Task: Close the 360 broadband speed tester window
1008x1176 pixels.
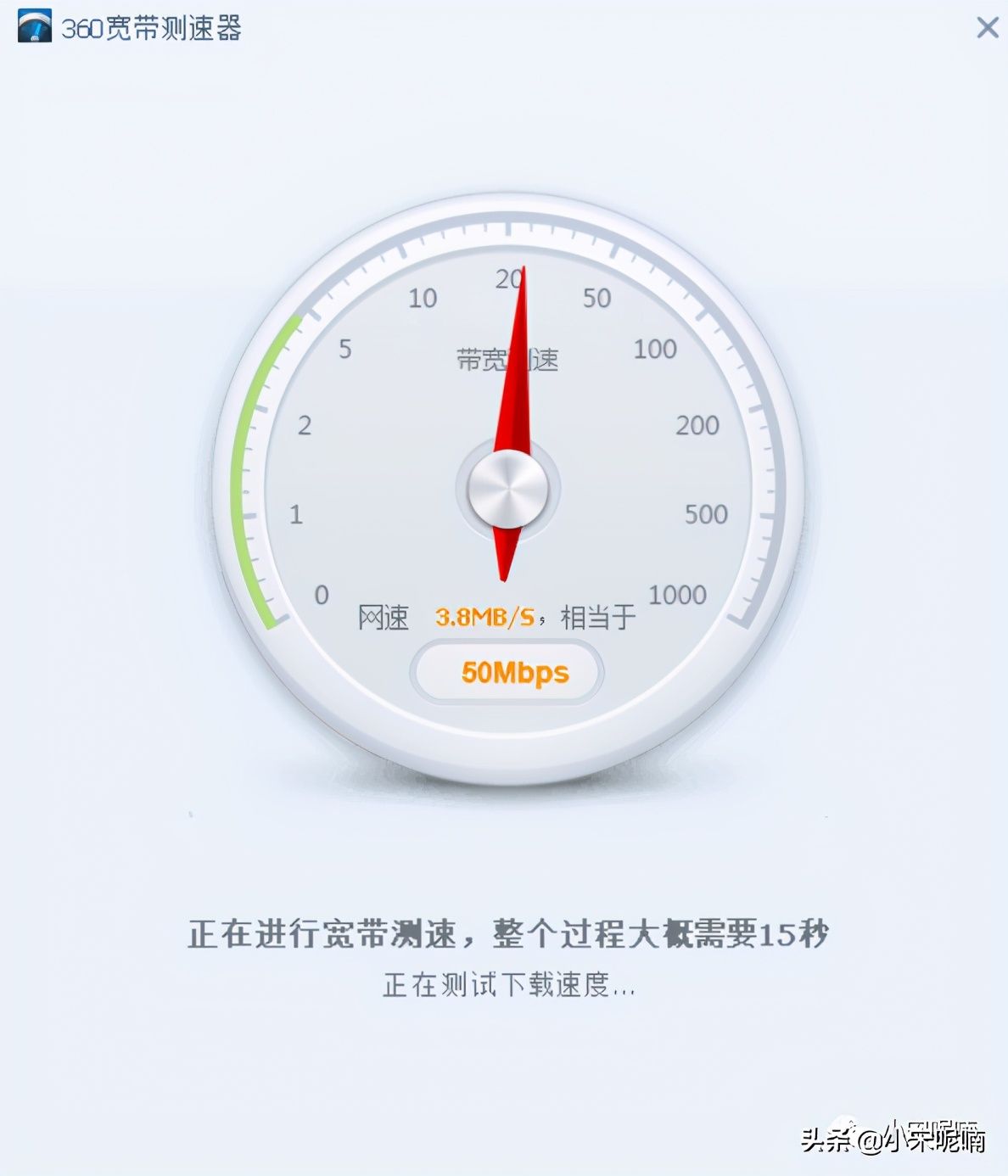Action: pos(987,27)
